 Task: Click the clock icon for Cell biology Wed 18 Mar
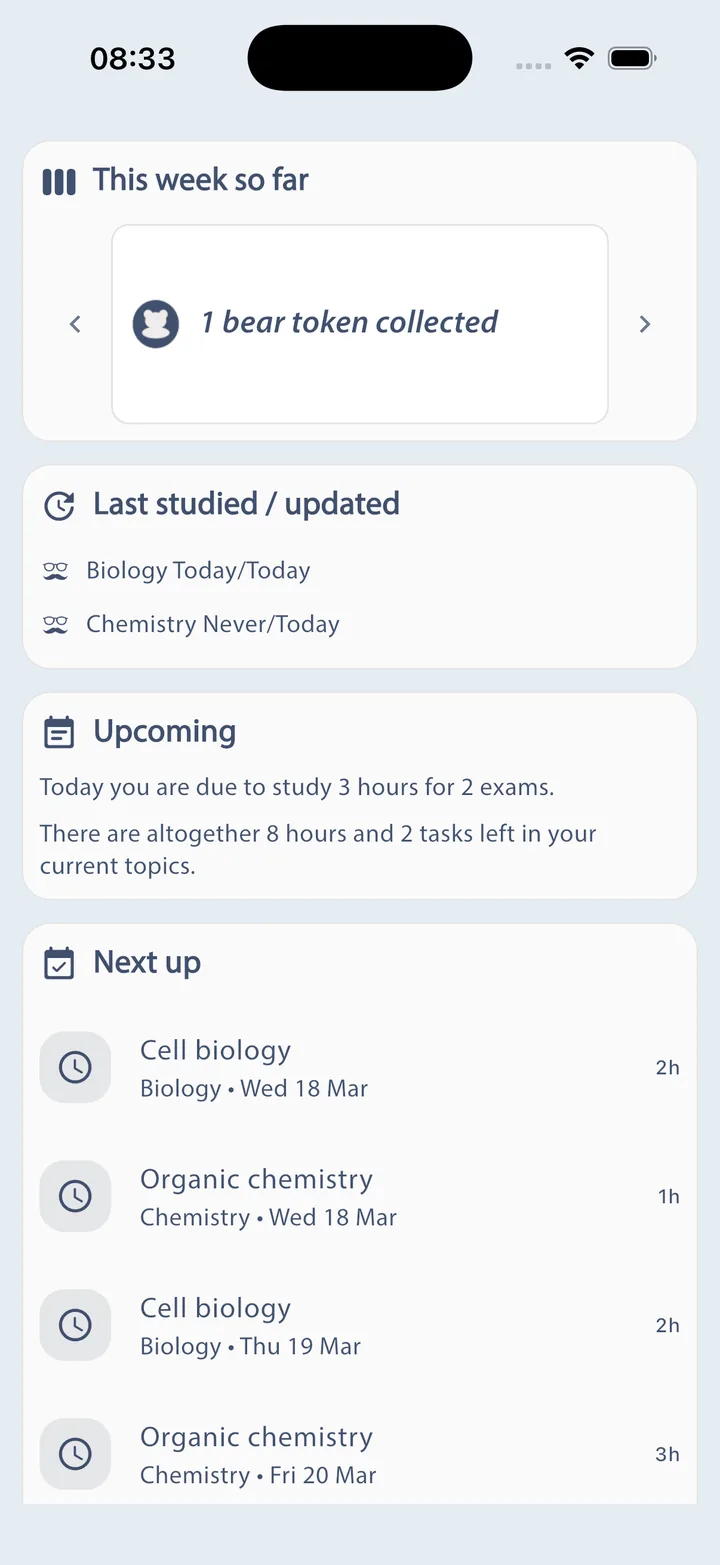(x=75, y=1067)
